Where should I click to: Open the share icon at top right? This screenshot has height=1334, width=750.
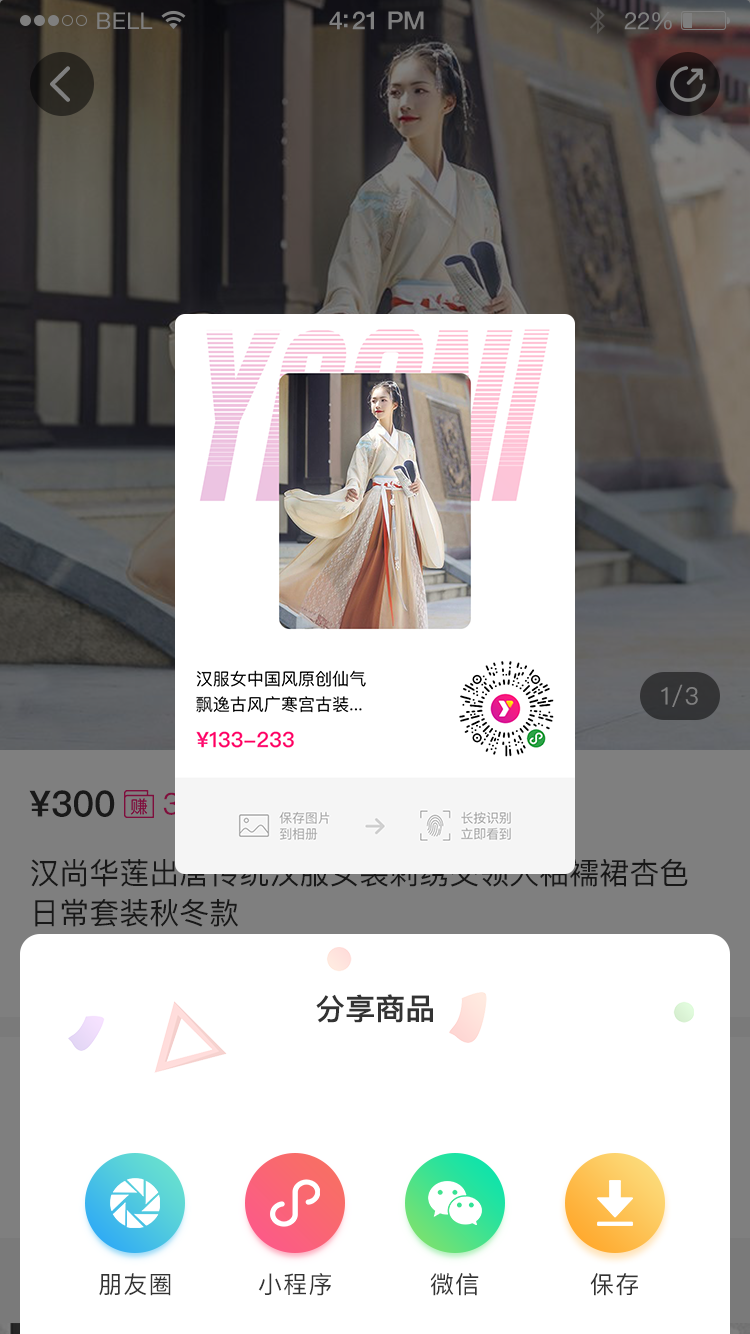tap(687, 84)
